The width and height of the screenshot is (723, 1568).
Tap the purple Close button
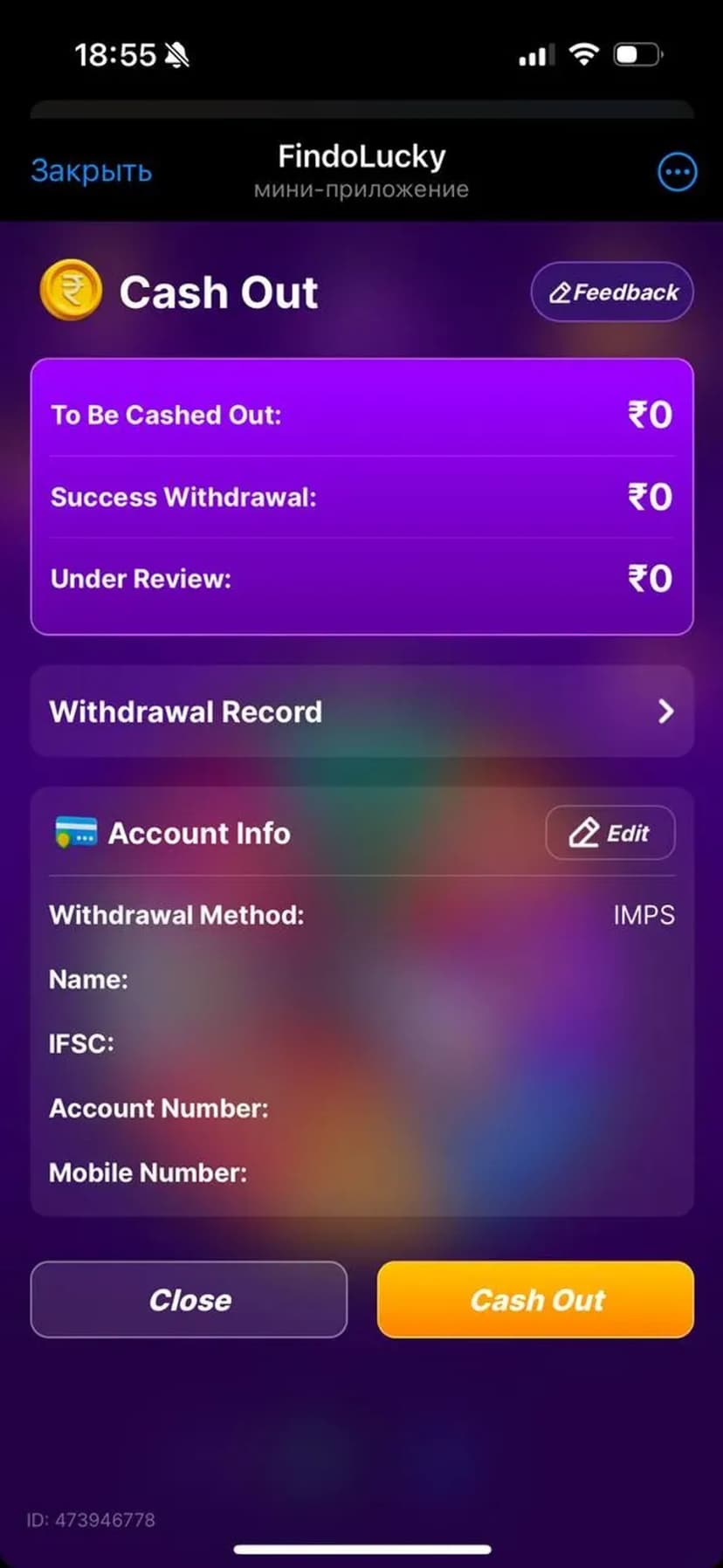189,1299
